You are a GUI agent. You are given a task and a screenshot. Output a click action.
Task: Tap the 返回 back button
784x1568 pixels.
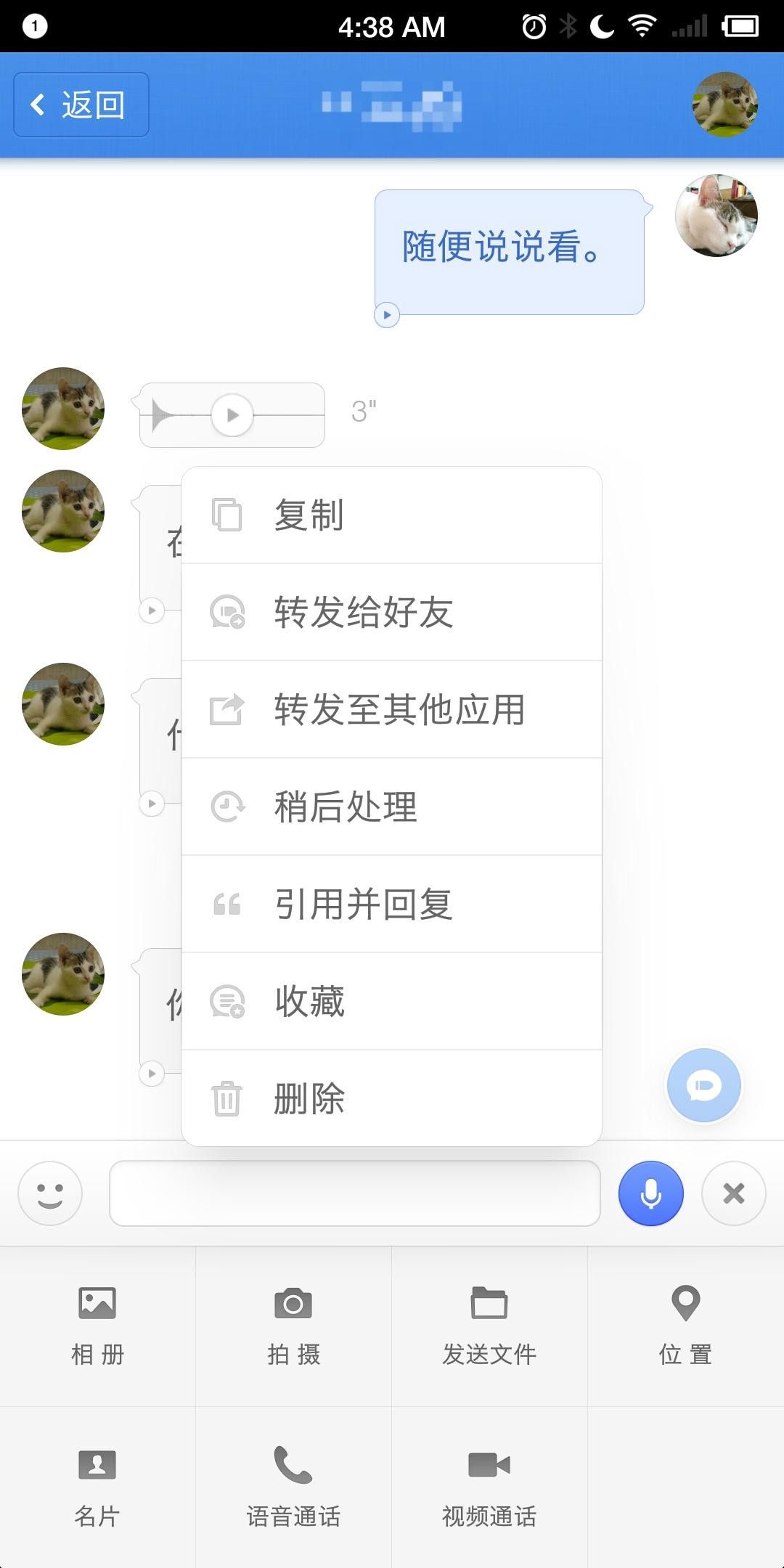(x=81, y=105)
